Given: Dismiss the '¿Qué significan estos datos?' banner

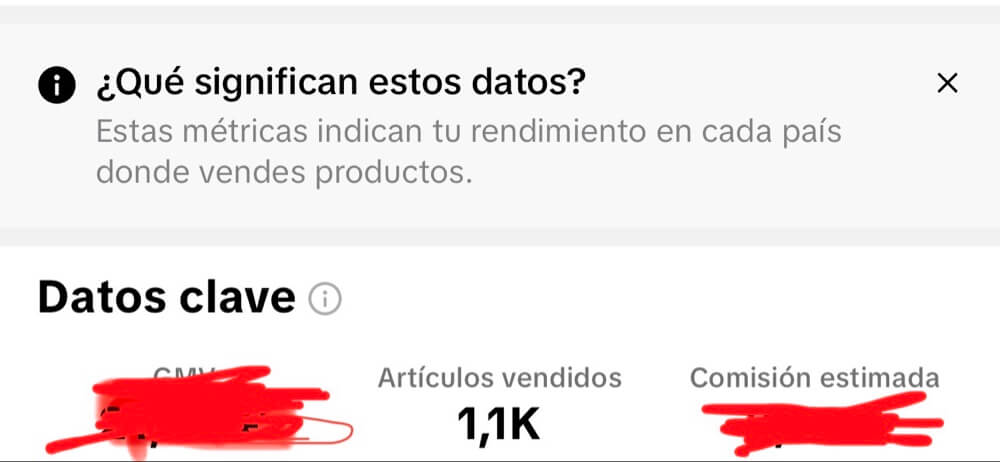Looking at the screenshot, I should 946,84.
